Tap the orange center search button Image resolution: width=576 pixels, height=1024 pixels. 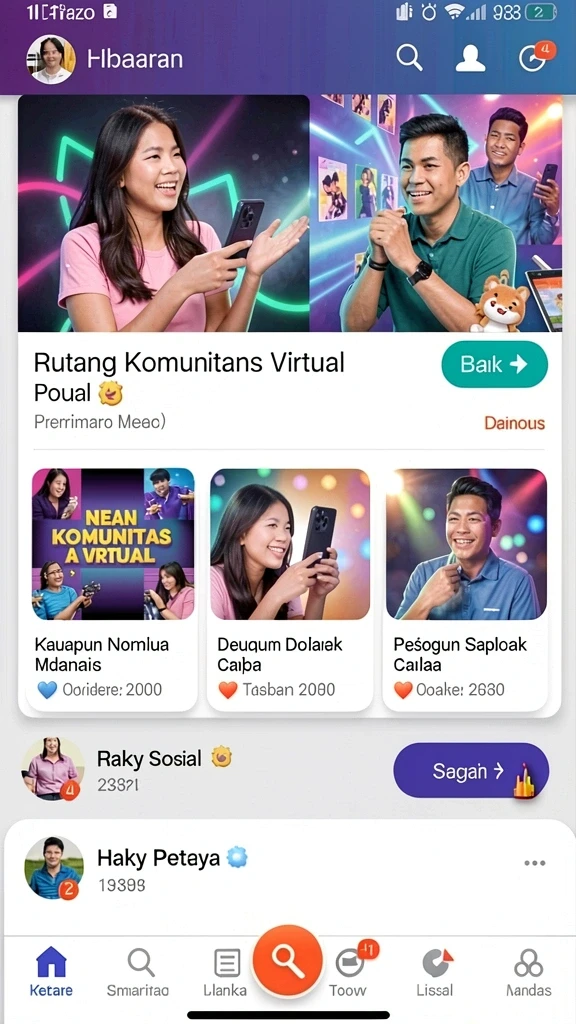[288, 959]
